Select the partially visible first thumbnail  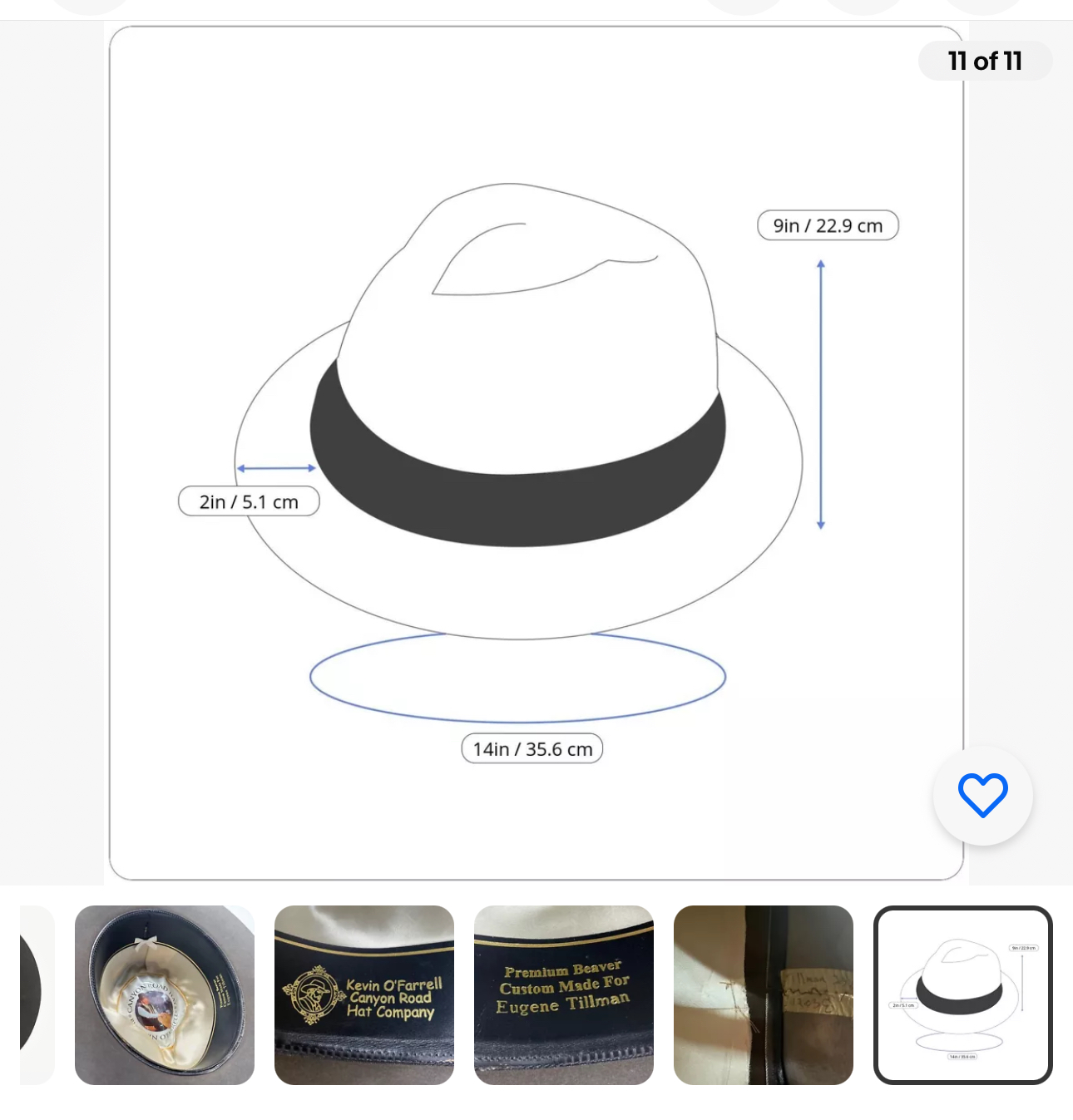(37, 994)
